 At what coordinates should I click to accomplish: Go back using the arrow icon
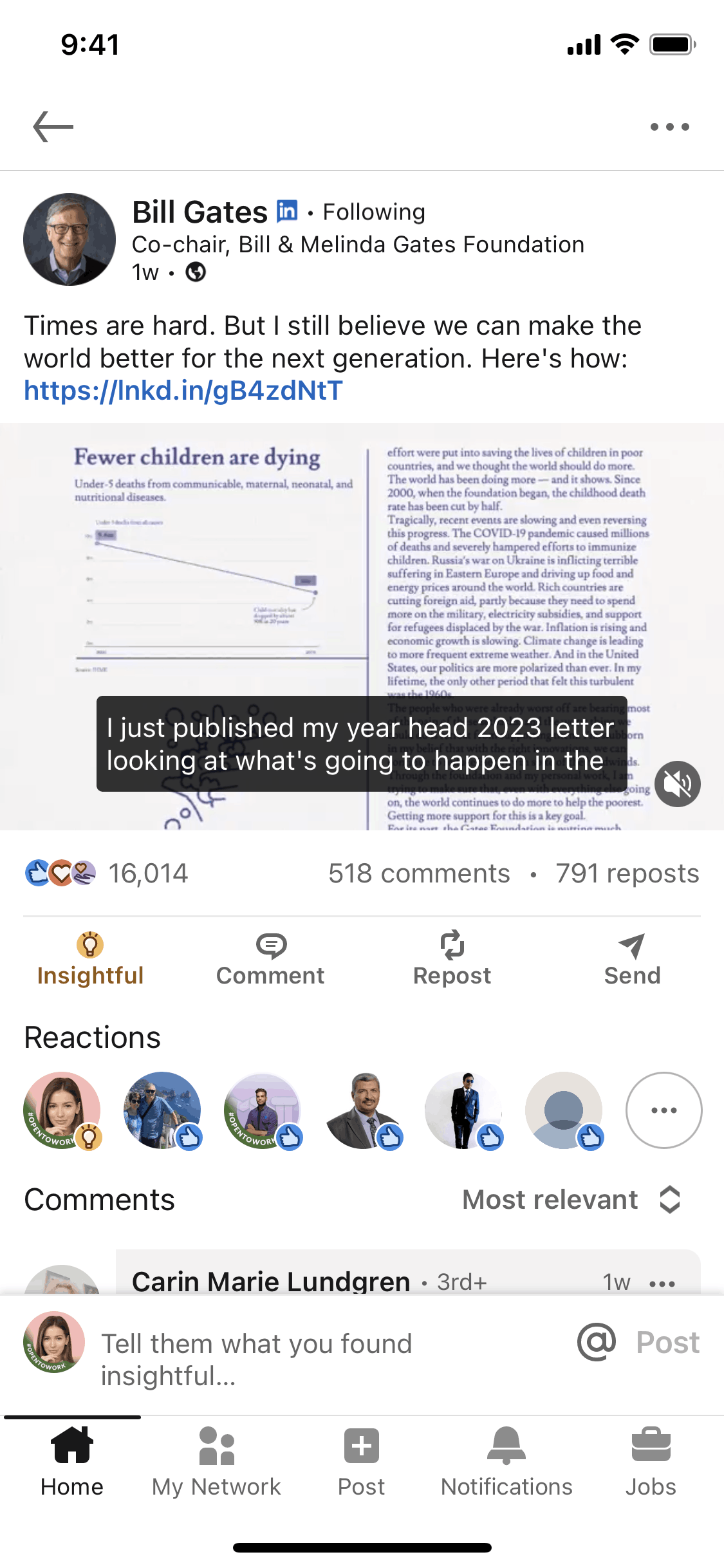coord(53,127)
